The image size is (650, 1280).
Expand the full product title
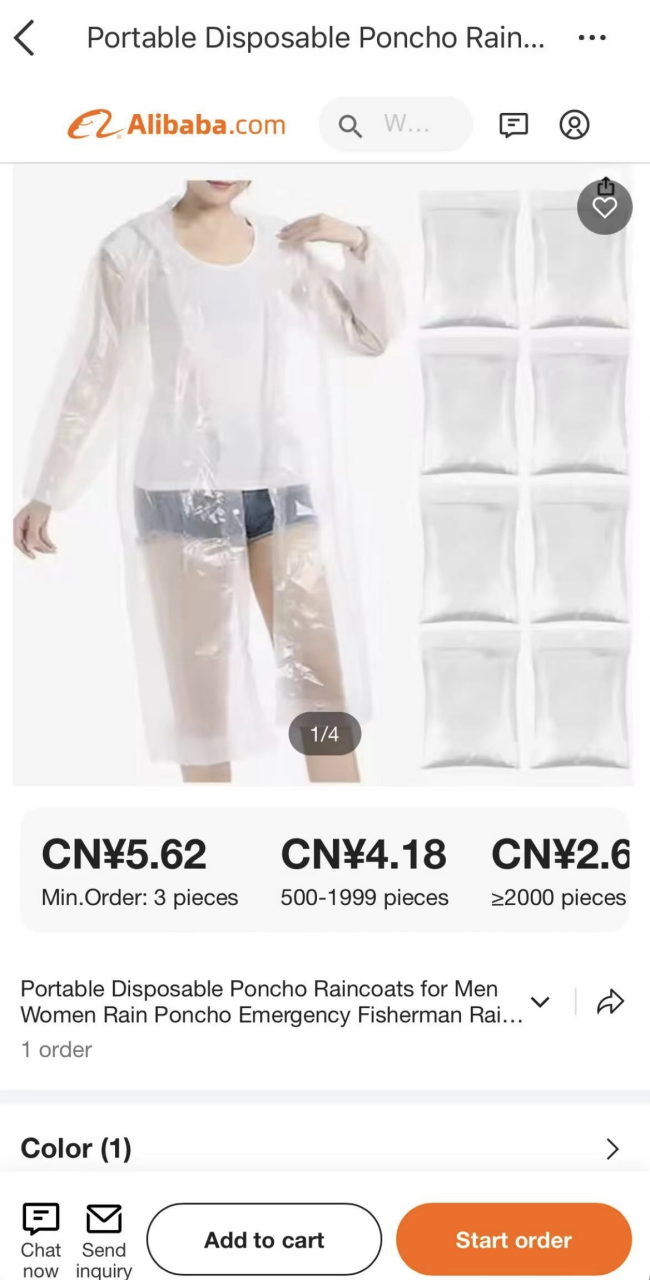pos(540,1002)
